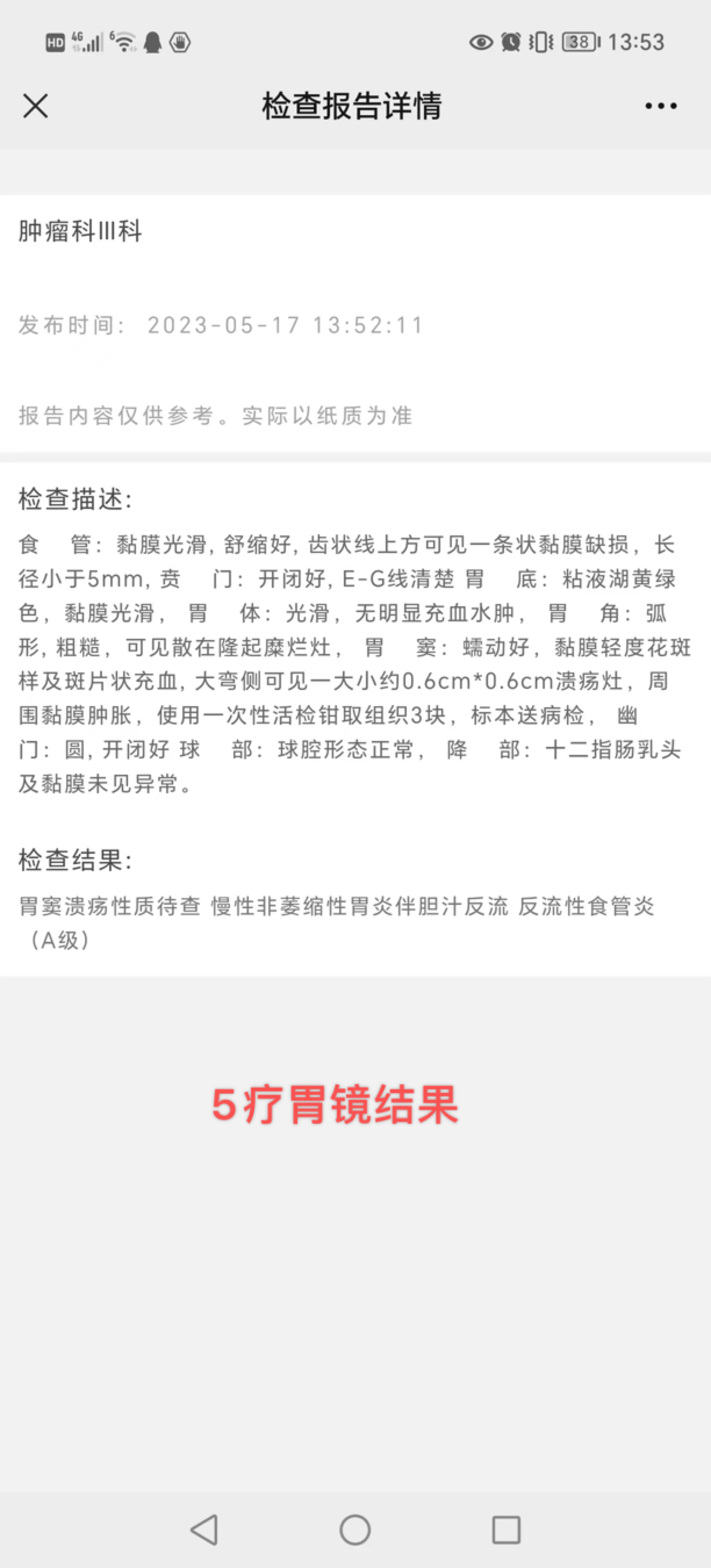Close the 检查报告详情 page
Viewport: 711px width, 1568px height.
point(35,106)
